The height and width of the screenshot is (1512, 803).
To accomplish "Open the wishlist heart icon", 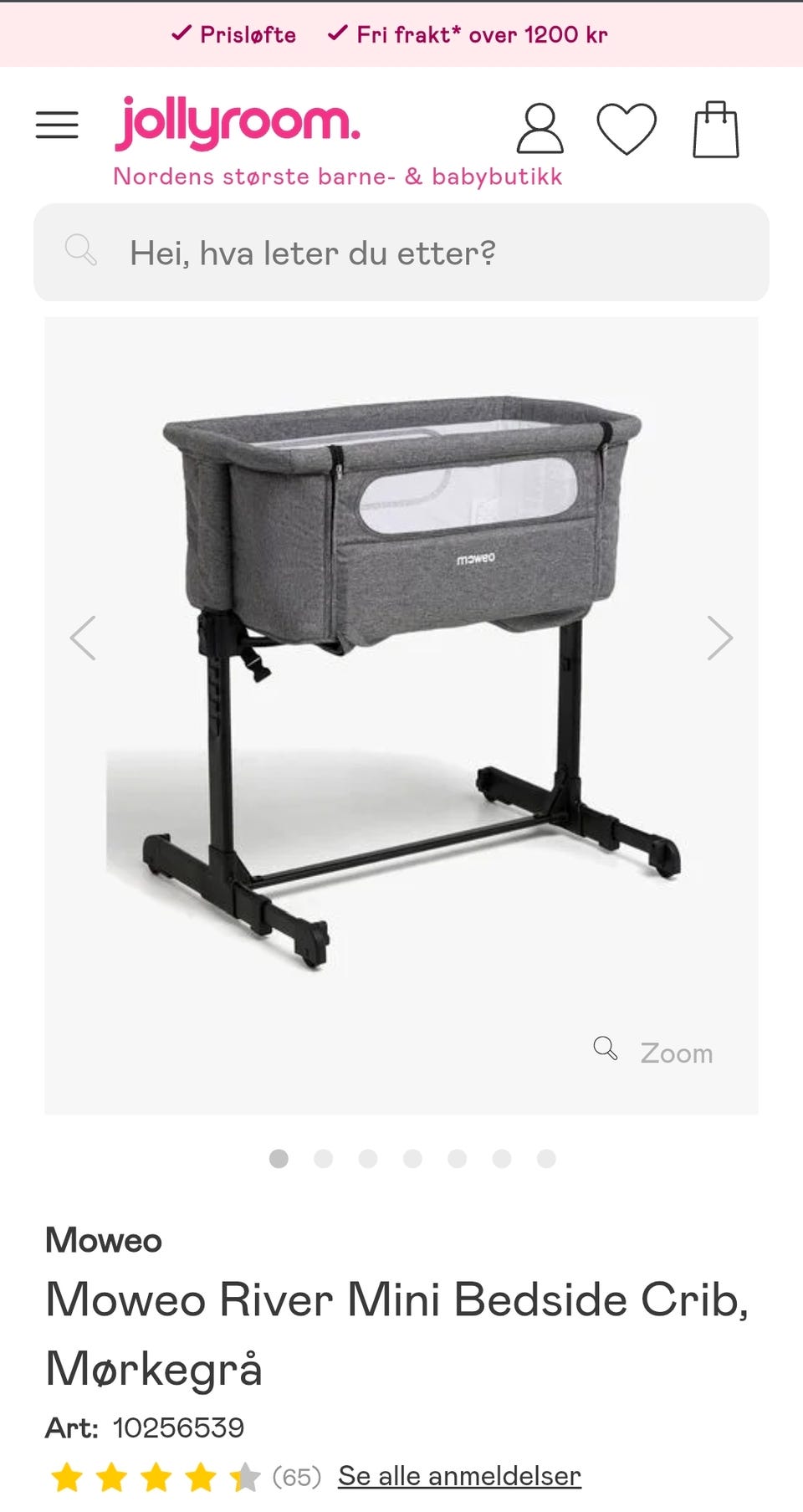I will (627, 129).
